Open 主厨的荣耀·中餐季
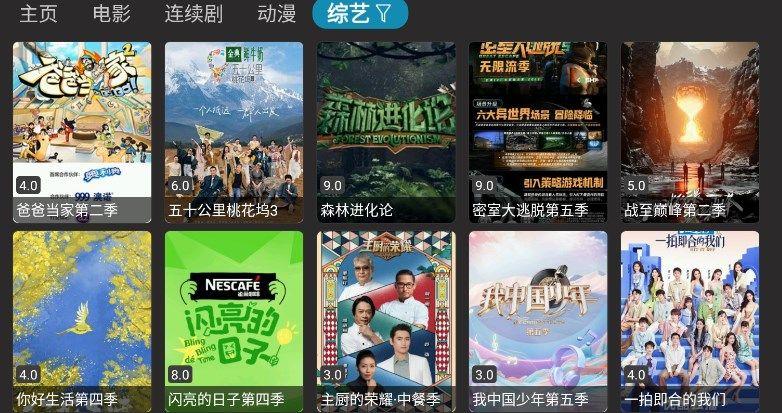The height and width of the screenshot is (413, 782). [x=386, y=321]
